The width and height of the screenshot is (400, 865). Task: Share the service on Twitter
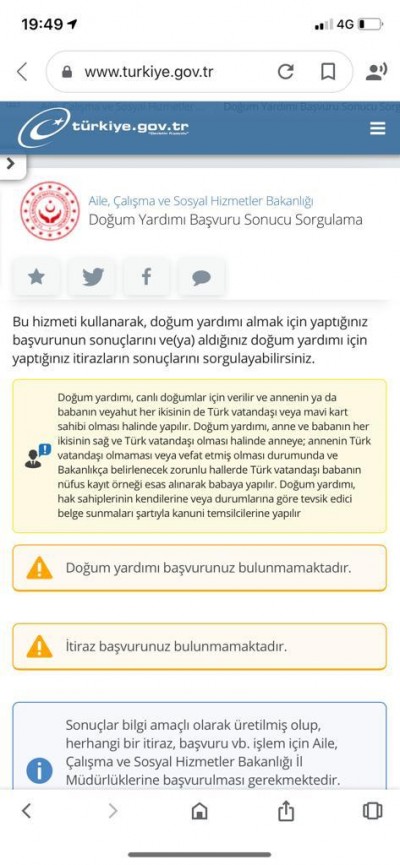pos(92,276)
